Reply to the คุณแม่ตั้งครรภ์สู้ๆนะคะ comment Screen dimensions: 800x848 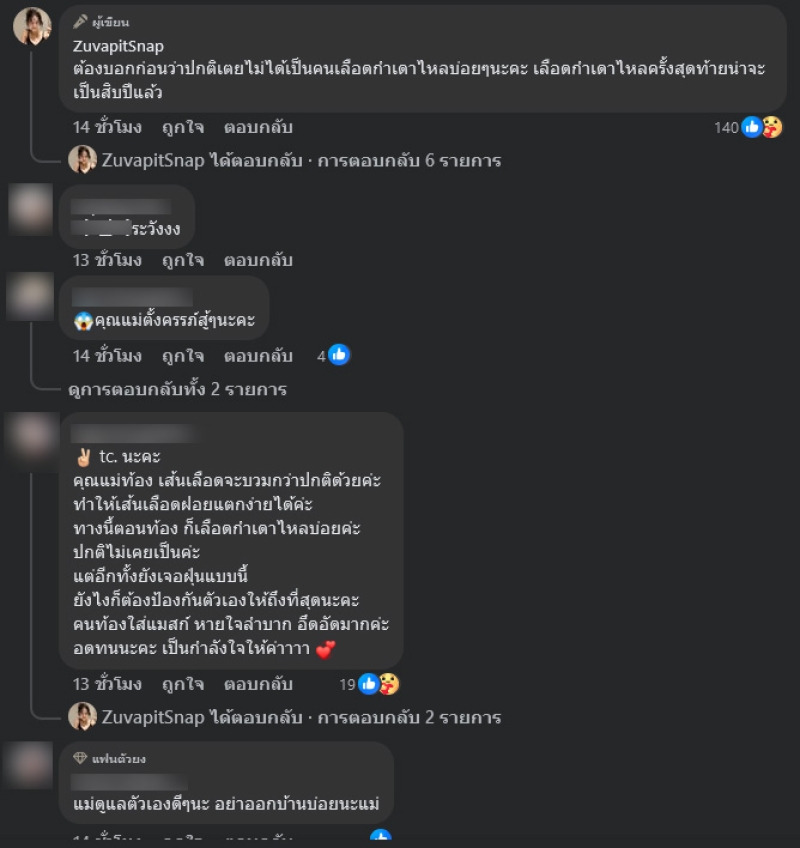coord(257,355)
